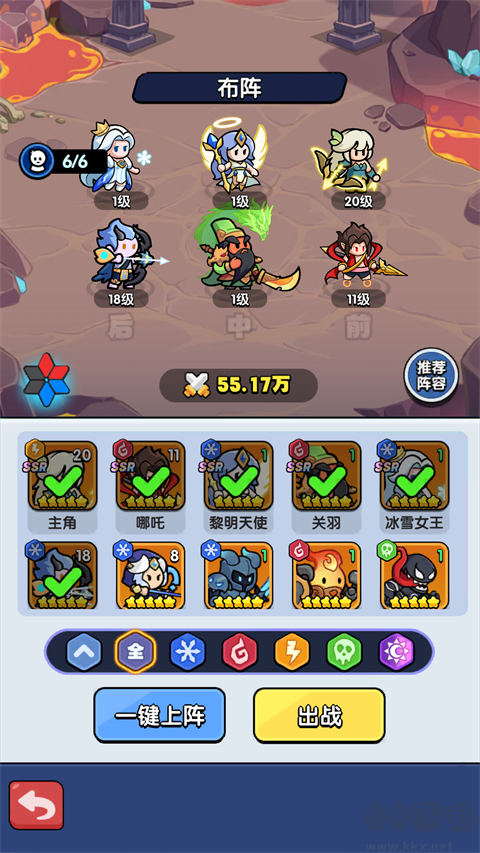Screen dimensions: 480x853
Task: Open the faction bonus star icon
Action: point(46,379)
